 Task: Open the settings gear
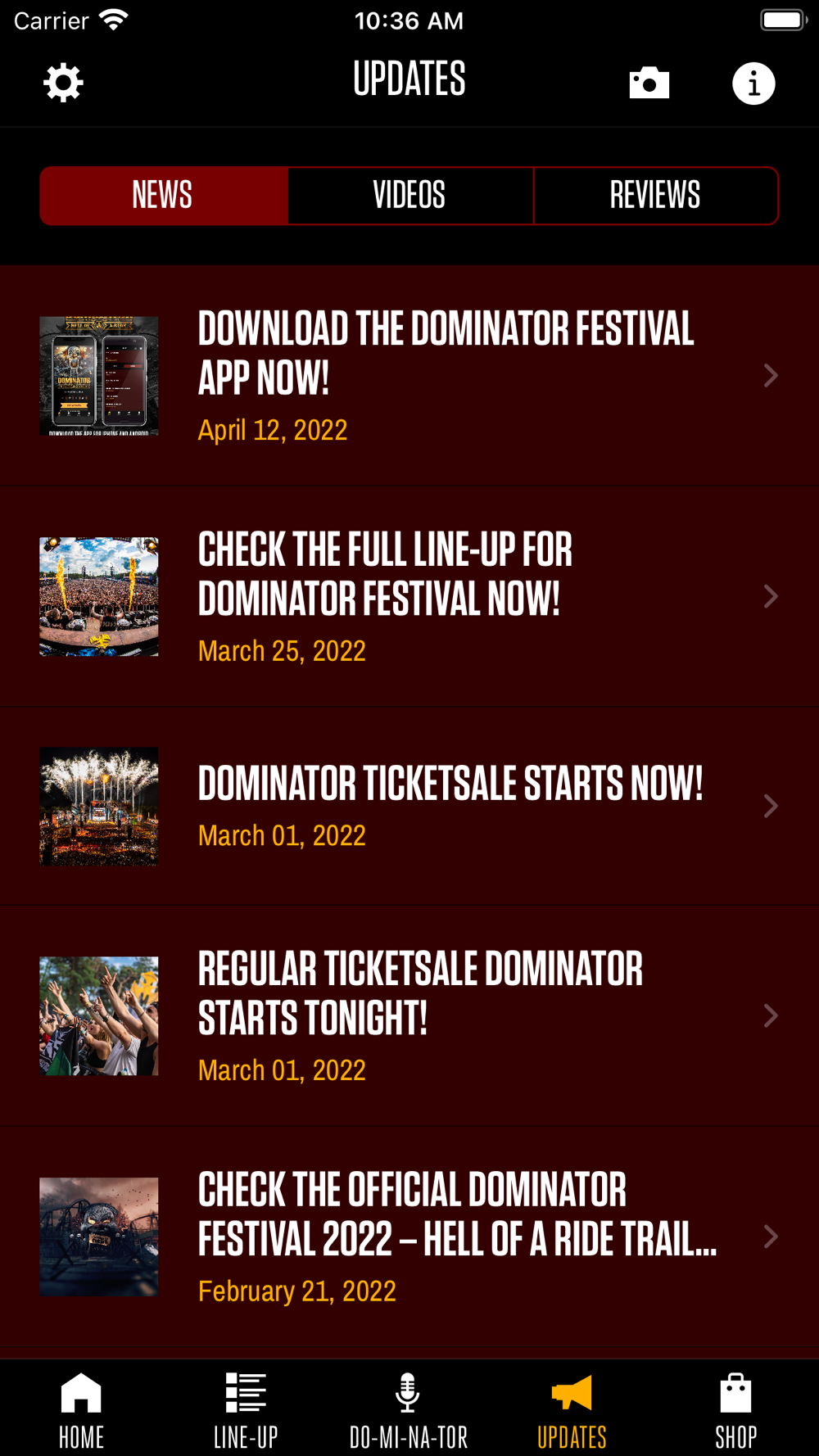(63, 83)
